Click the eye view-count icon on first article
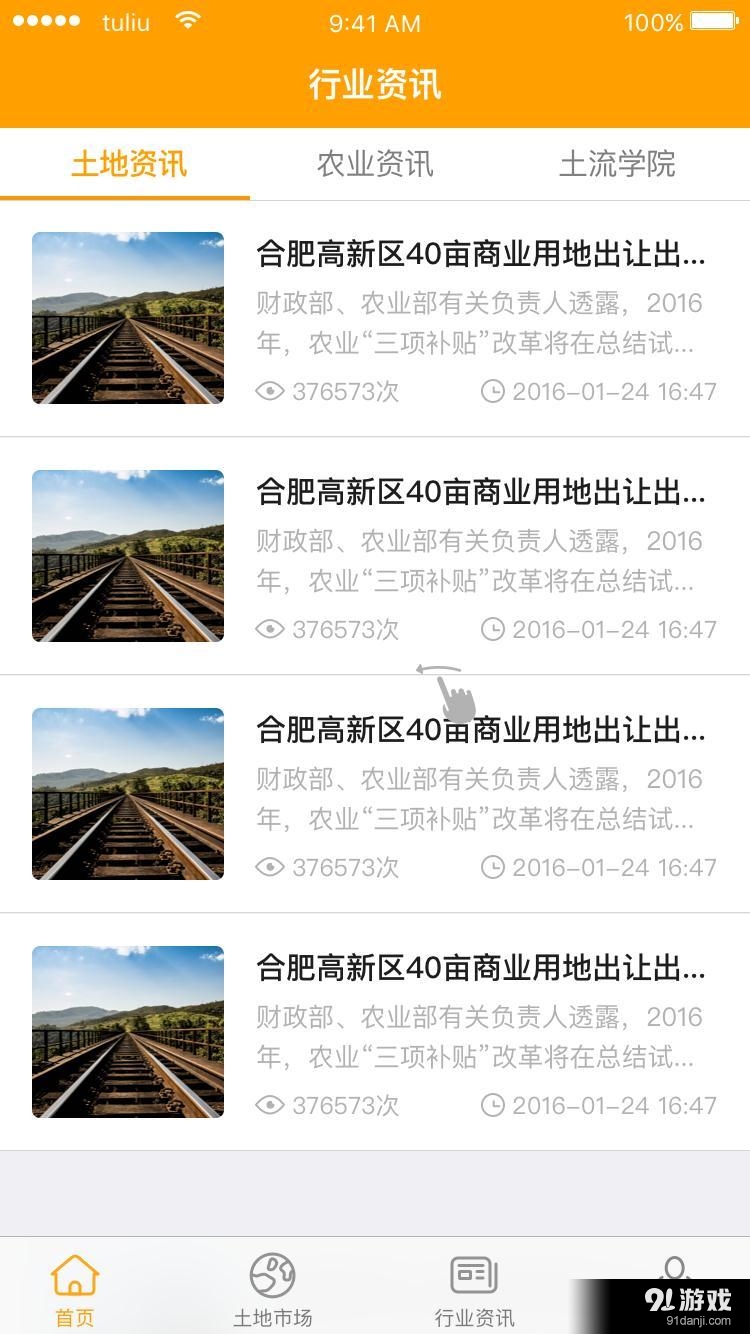750x1334 pixels. click(x=268, y=392)
